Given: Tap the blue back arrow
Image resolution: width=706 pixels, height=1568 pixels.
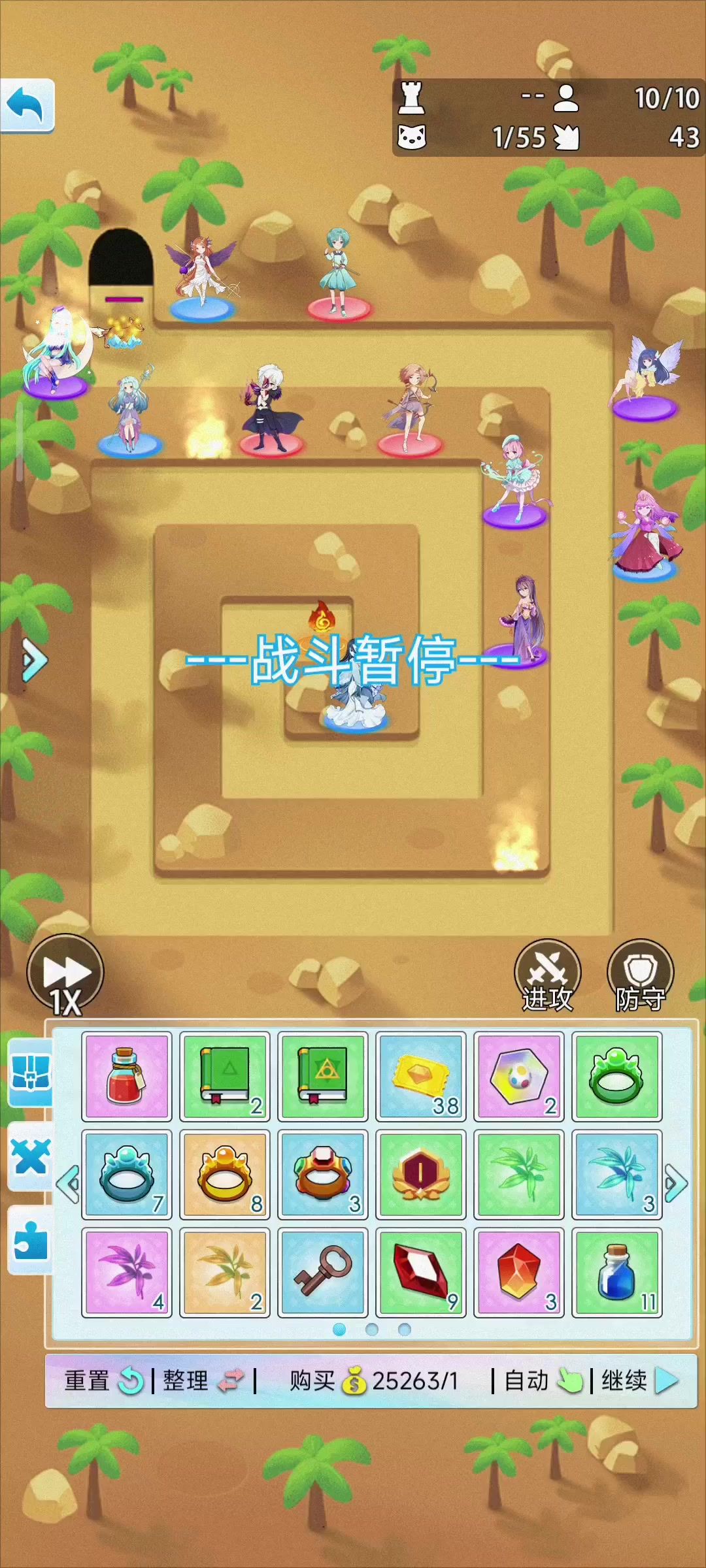Looking at the screenshot, I should coord(27,105).
